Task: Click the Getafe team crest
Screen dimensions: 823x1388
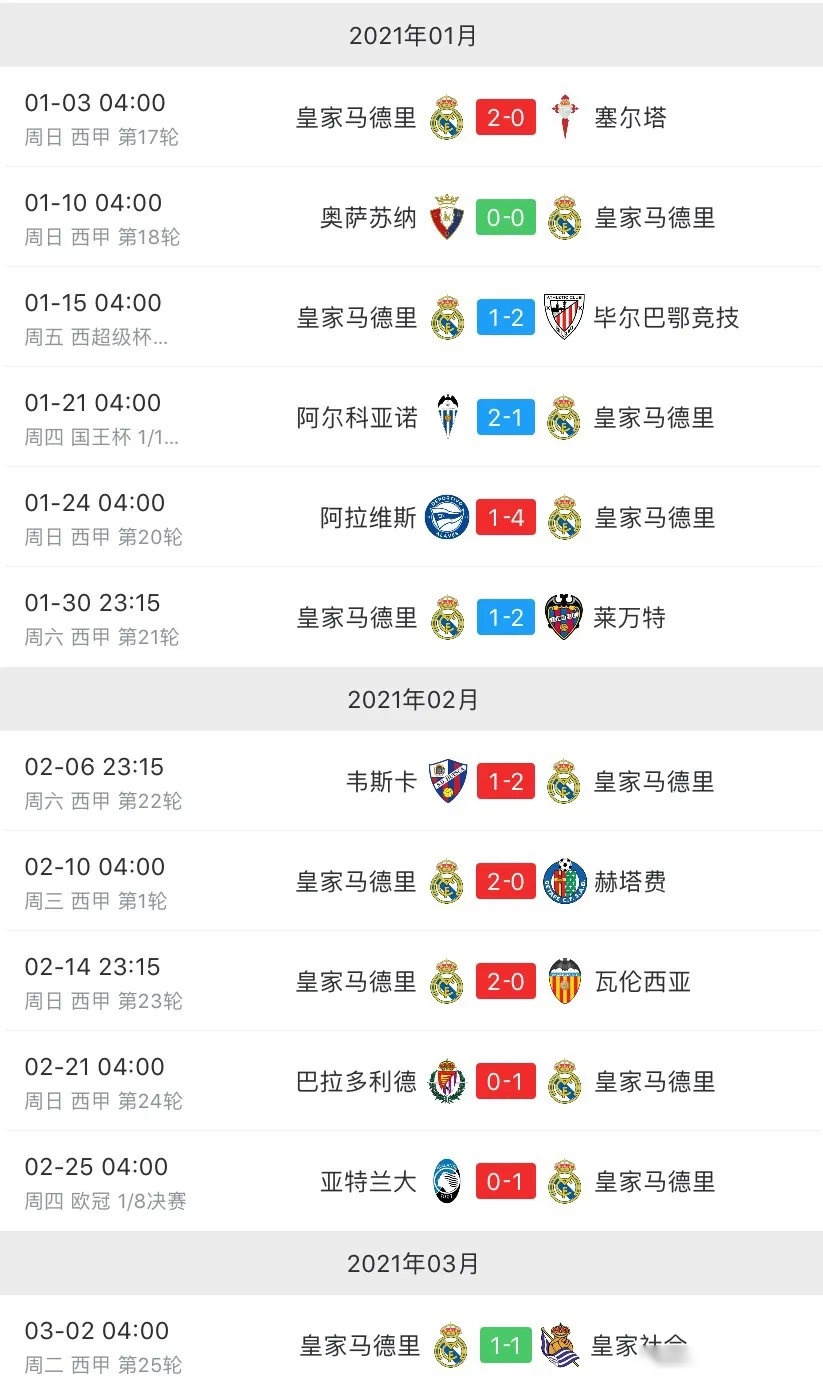Action: click(x=565, y=881)
